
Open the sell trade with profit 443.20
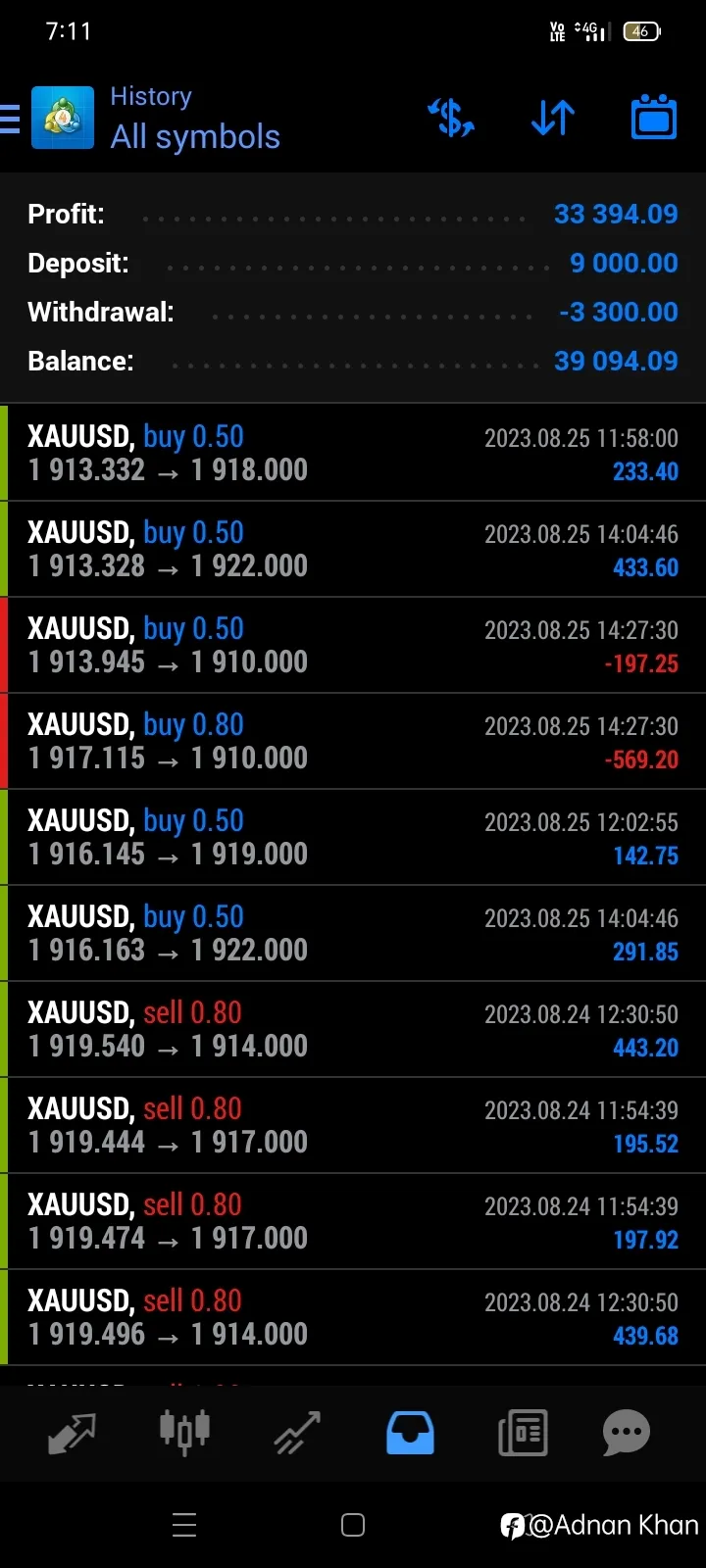(353, 1029)
